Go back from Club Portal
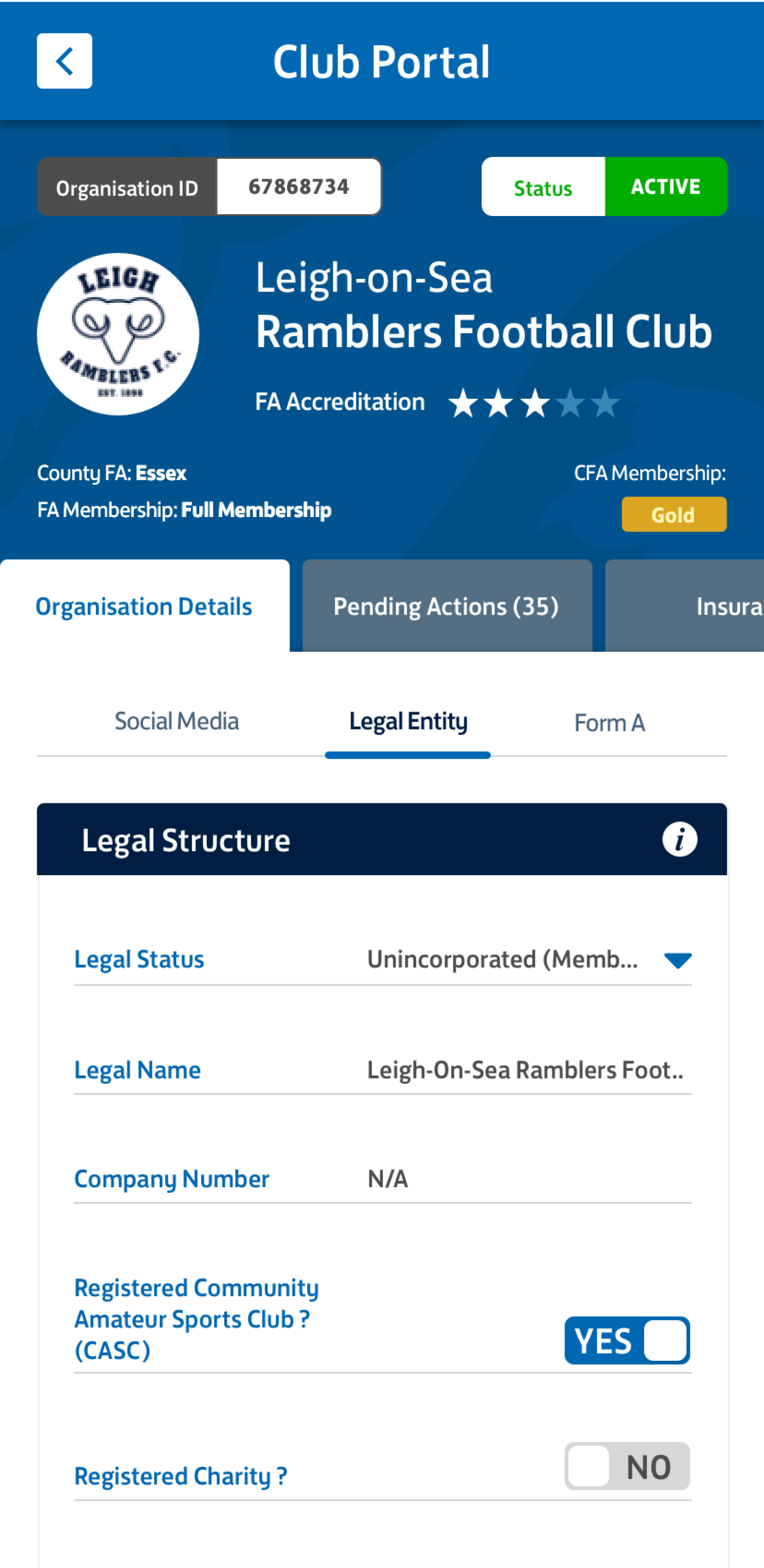The width and height of the screenshot is (764, 1568). [x=64, y=61]
